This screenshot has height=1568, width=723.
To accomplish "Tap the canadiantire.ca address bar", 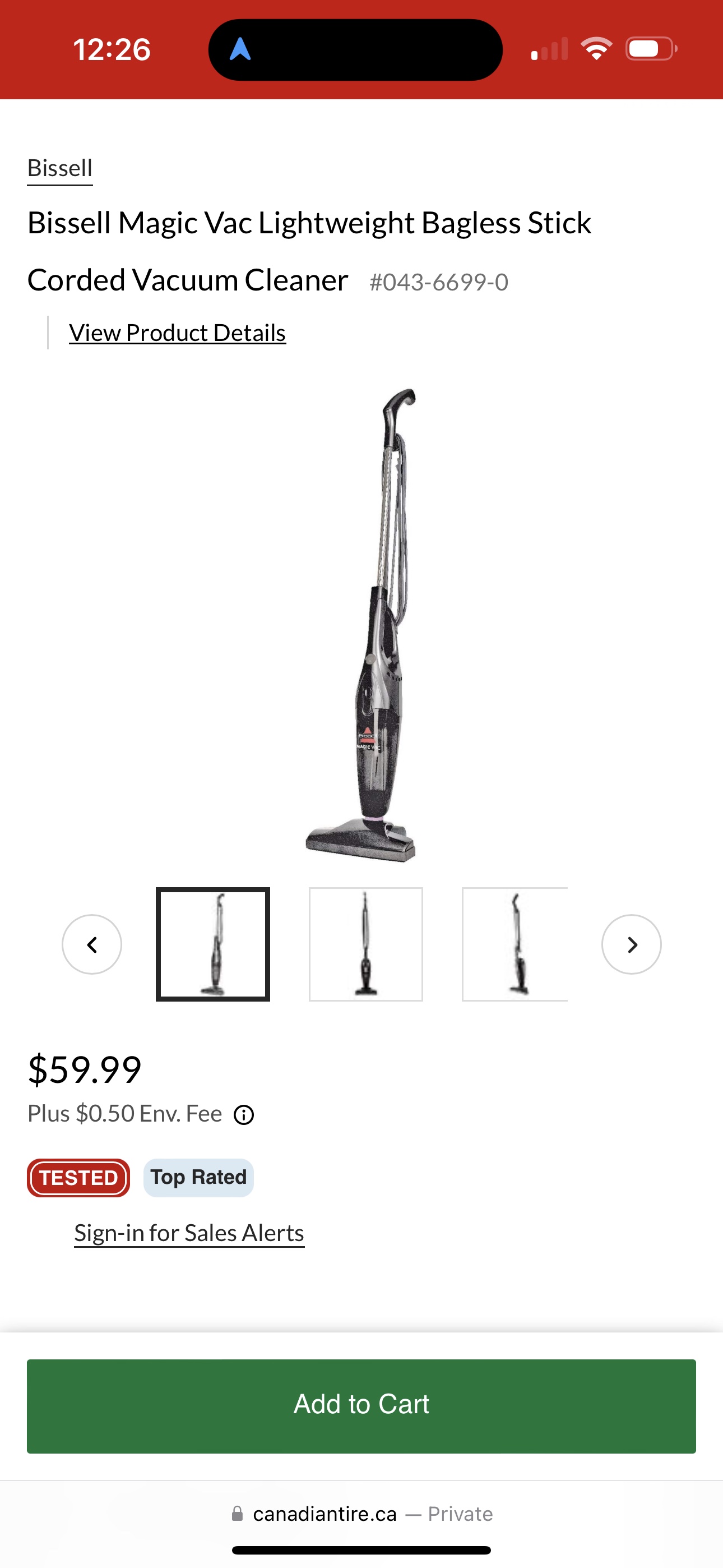I will 361,1513.
